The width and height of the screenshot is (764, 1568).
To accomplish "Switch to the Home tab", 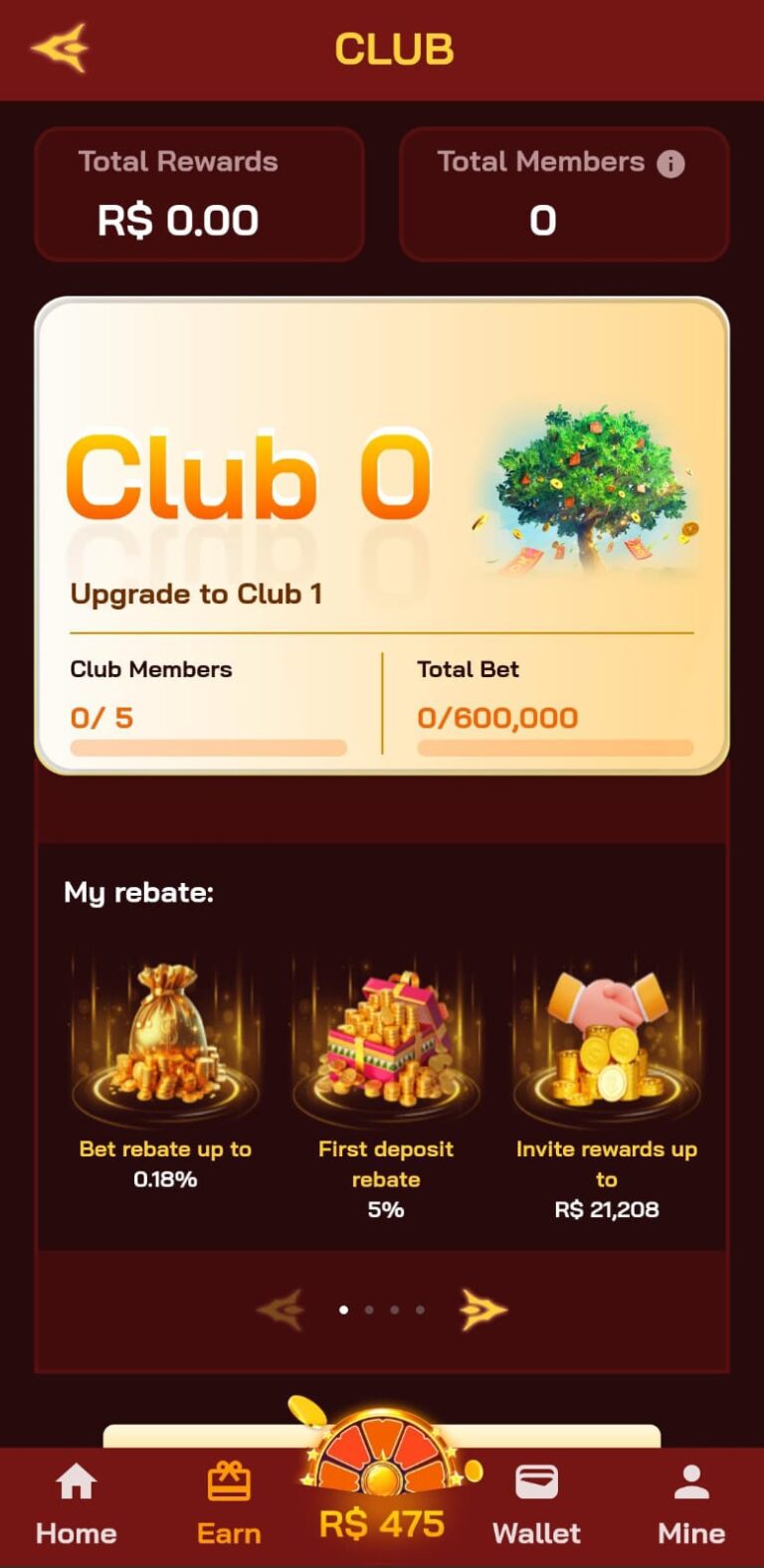I will click(77, 1505).
